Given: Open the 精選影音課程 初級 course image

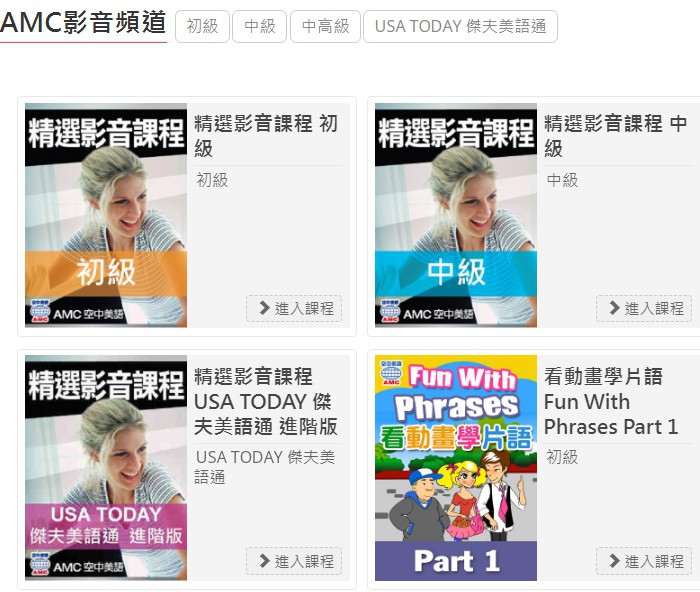Looking at the screenshot, I should click(106, 215).
